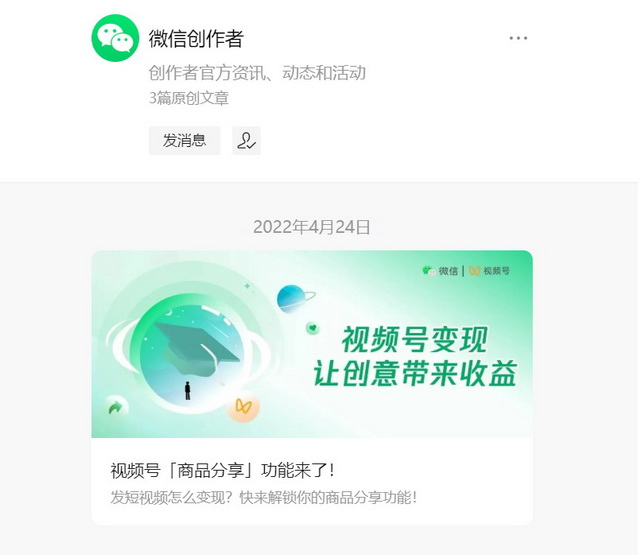Open the three-dot overflow menu
640x555 pixels.
tap(518, 38)
